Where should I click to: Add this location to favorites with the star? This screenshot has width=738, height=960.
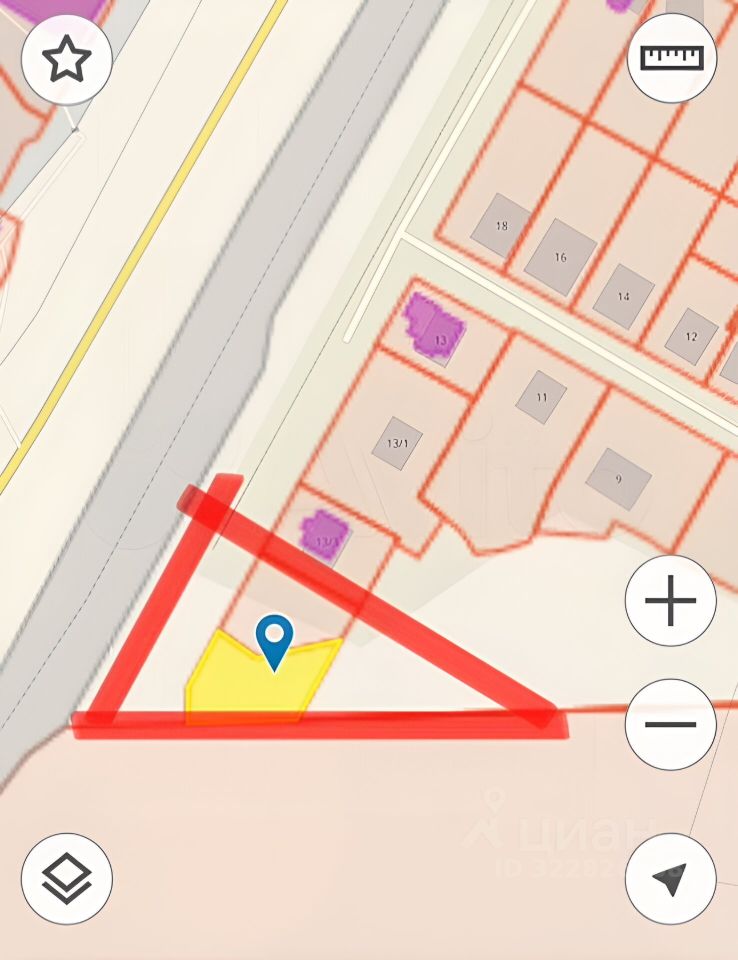click(x=66, y=60)
